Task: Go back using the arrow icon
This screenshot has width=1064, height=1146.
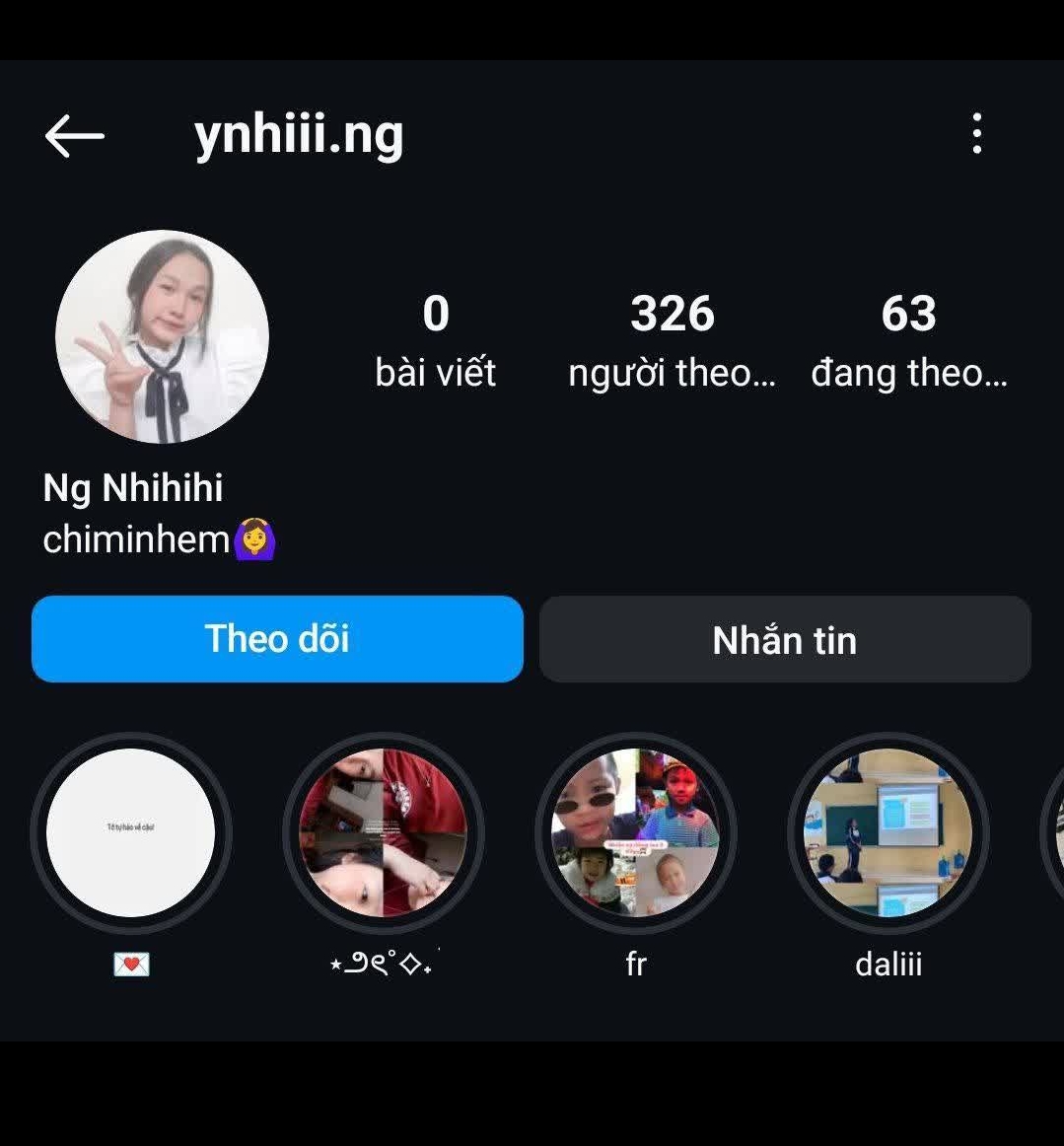Action: click(75, 135)
